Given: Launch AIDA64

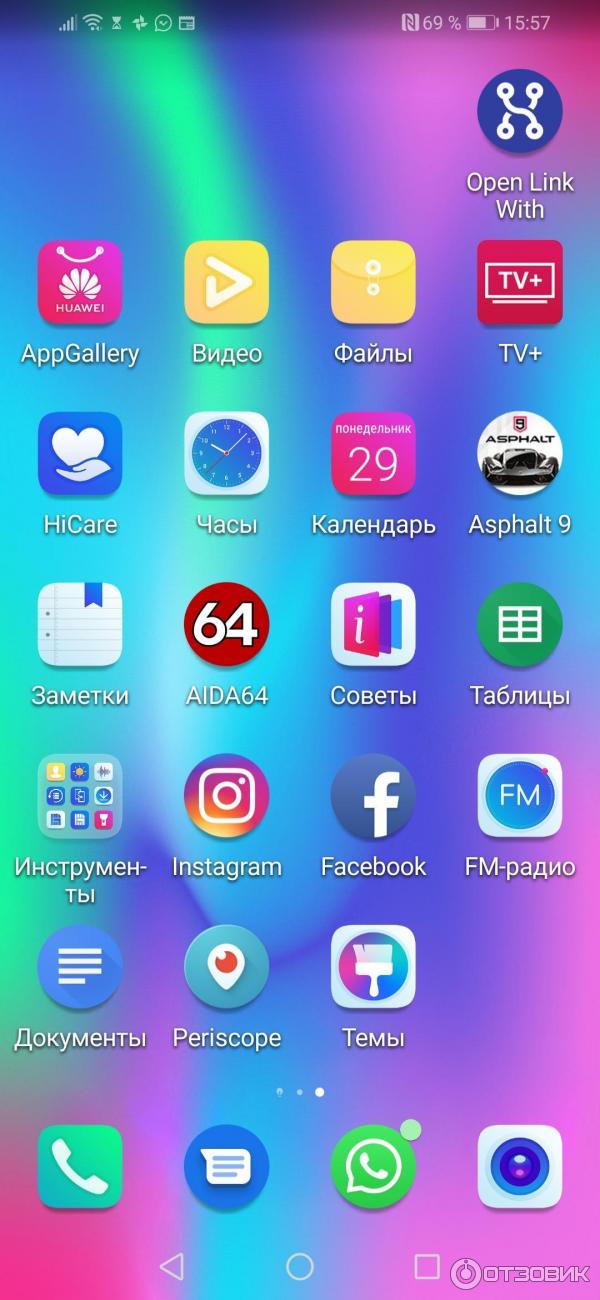Looking at the screenshot, I should point(227,625).
